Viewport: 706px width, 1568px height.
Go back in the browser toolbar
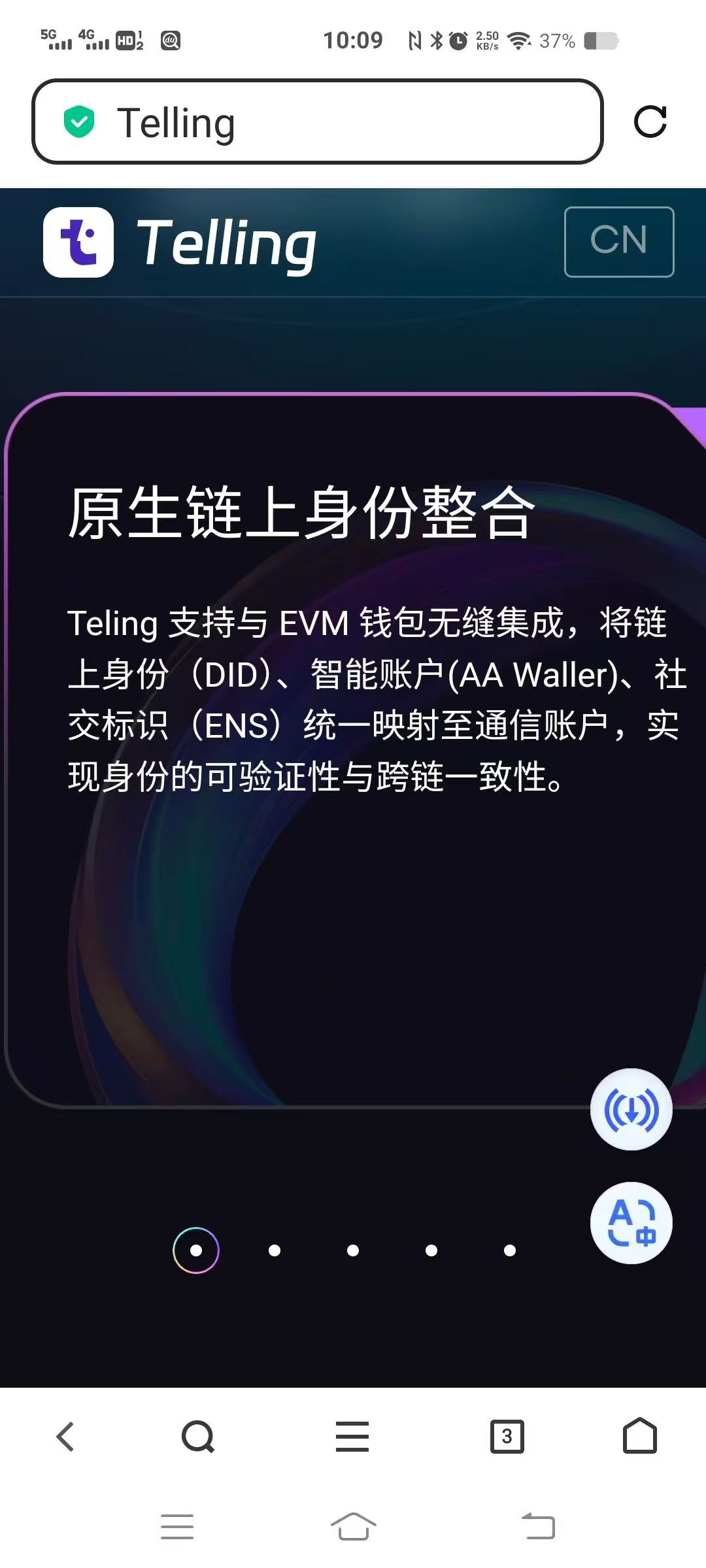pyautogui.click(x=65, y=1437)
